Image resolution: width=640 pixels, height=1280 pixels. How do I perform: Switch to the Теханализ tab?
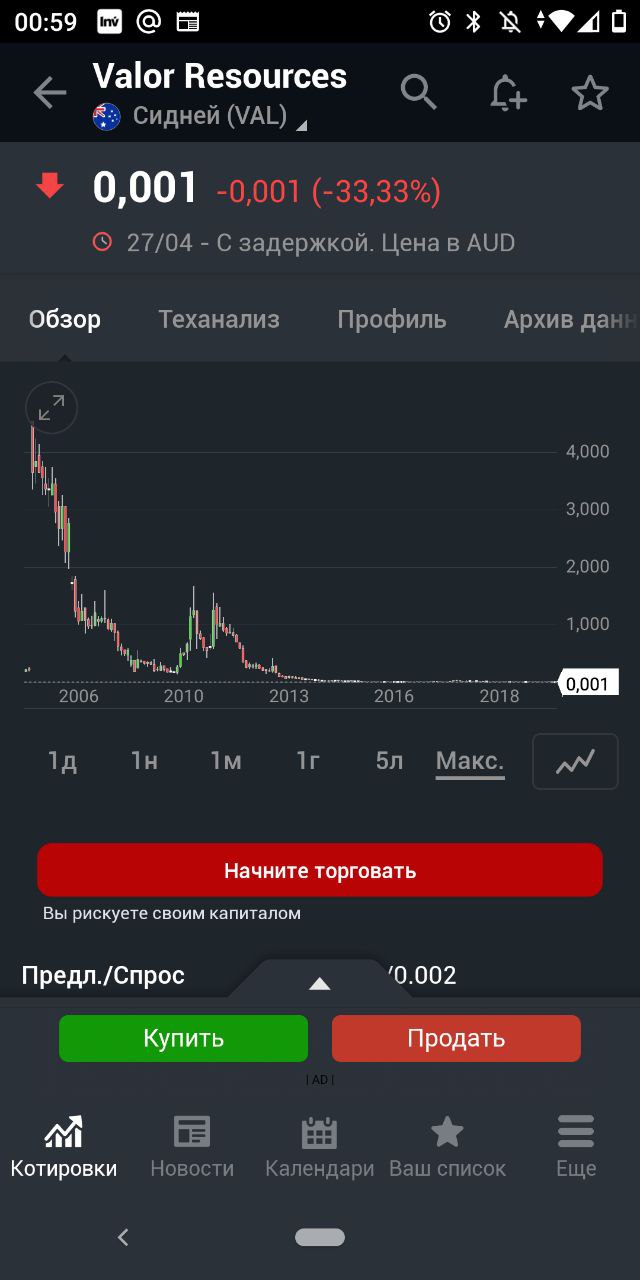pos(219,319)
